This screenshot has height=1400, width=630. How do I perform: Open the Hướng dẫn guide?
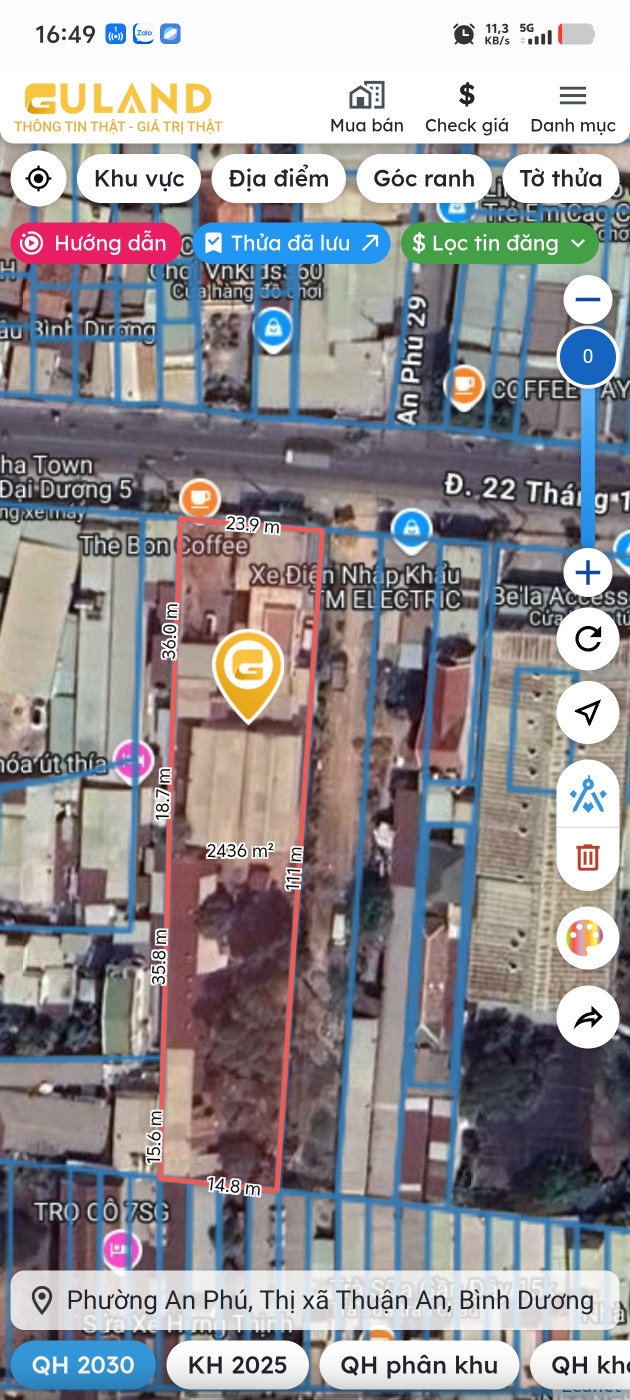click(95, 243)
